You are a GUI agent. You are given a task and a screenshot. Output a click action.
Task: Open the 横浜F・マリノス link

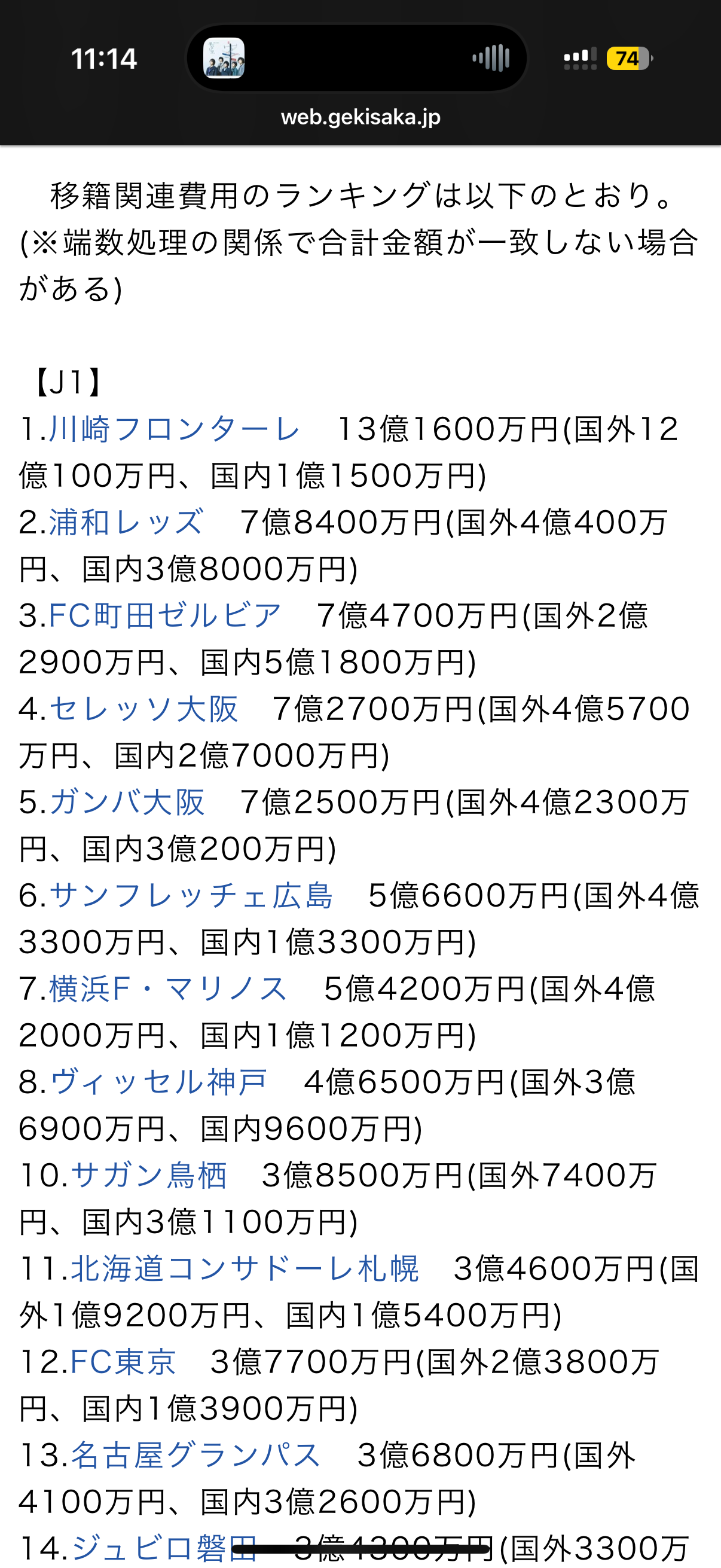(168, 989)
